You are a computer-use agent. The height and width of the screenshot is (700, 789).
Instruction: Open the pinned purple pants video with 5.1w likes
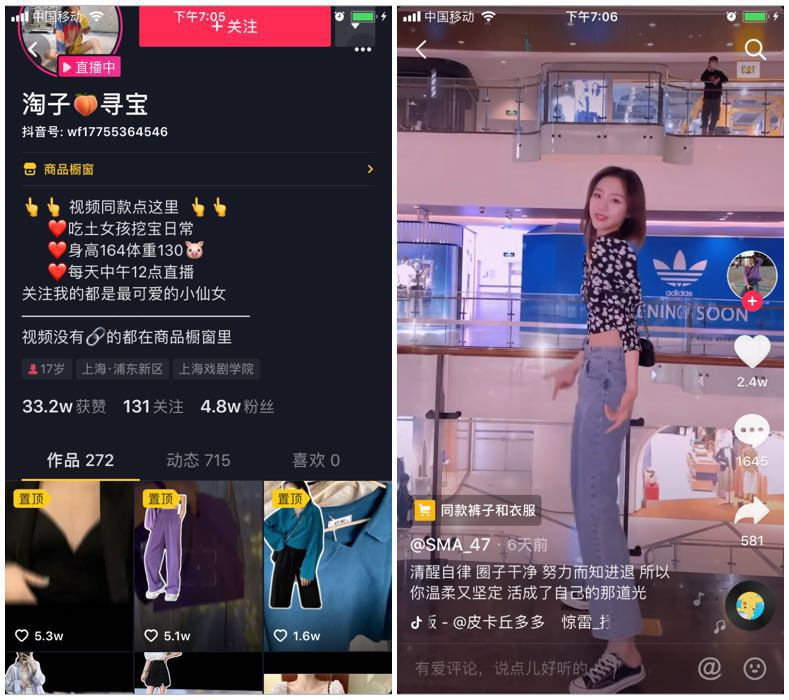tap(197, 565)
